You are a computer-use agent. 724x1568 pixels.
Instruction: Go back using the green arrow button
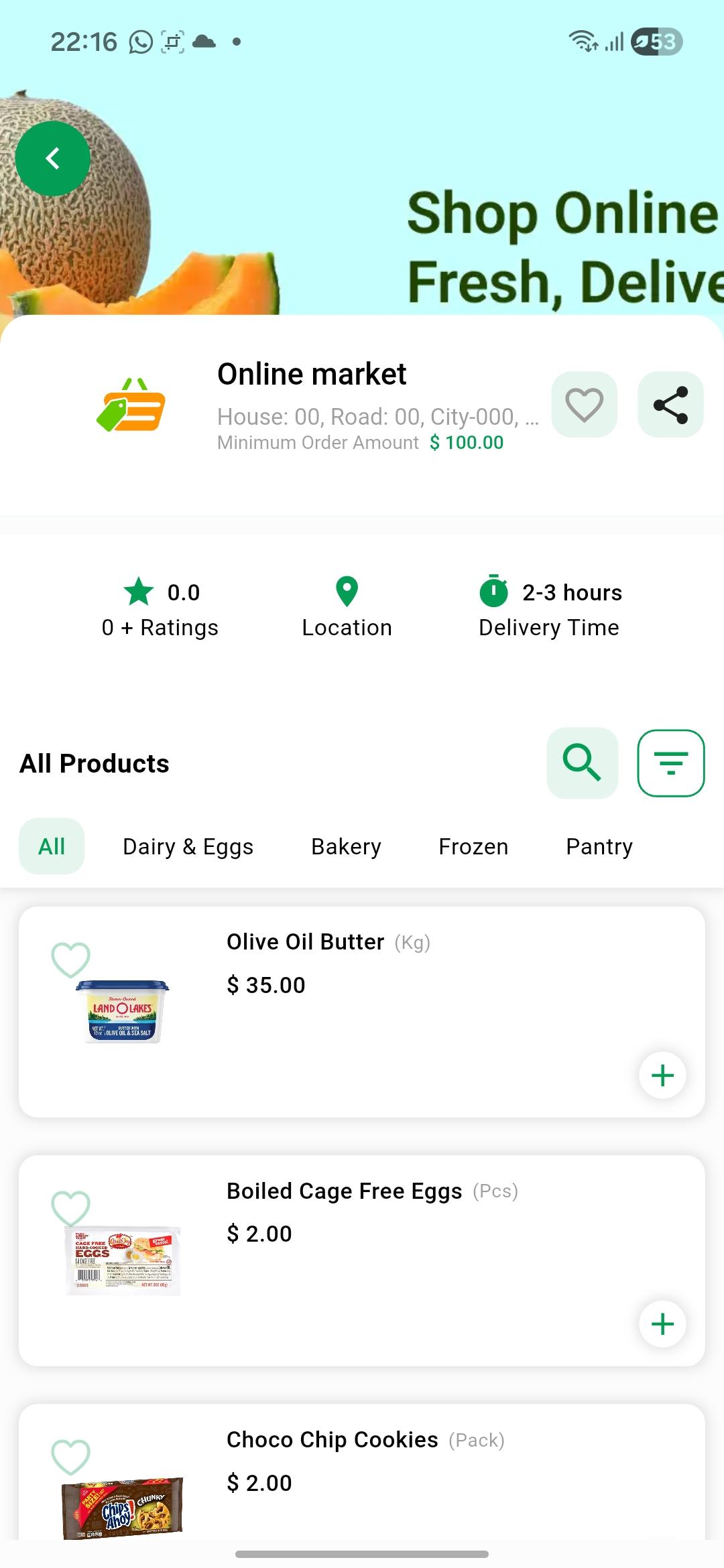53,159
